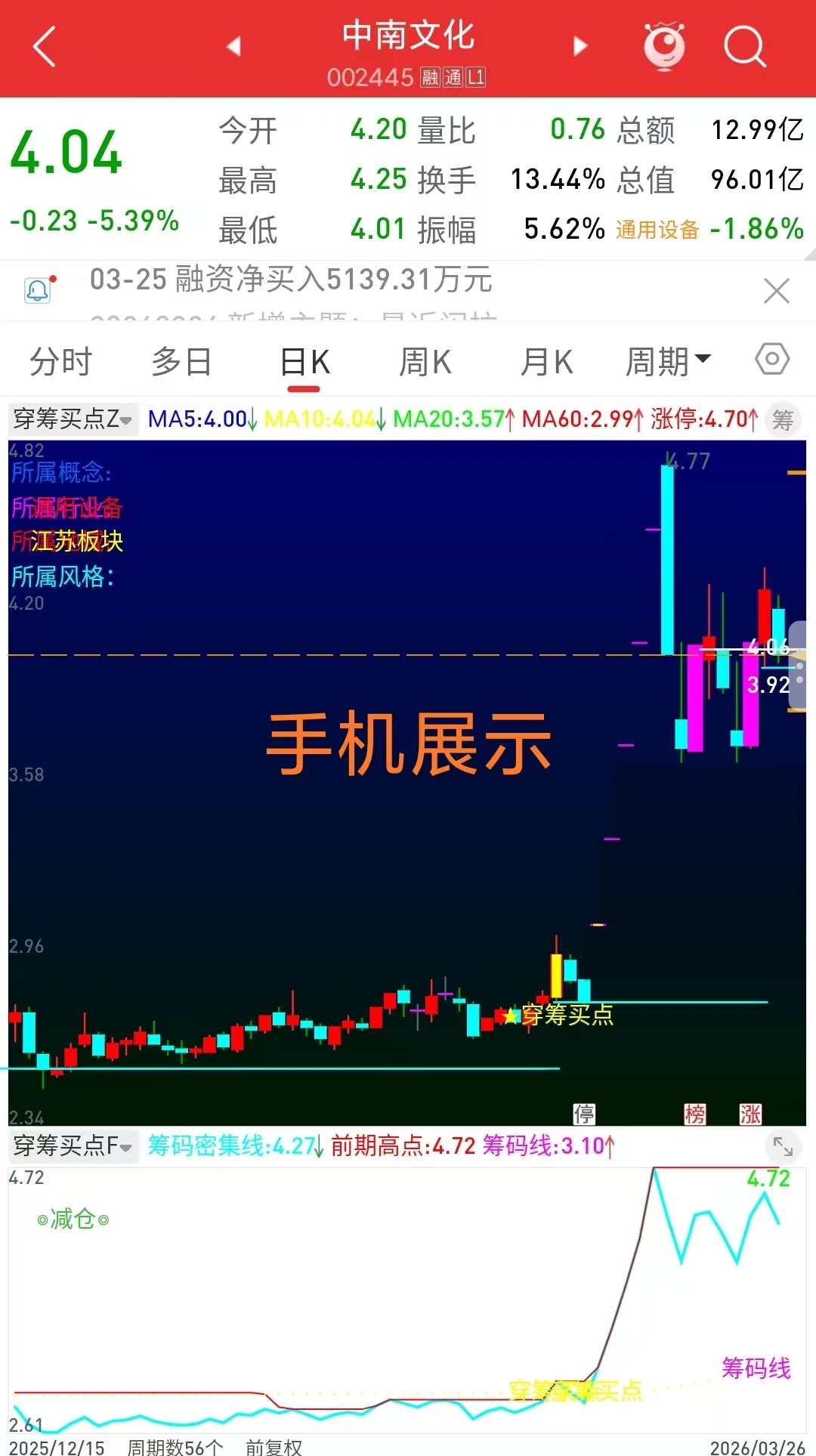Expand the 周期 period dropdown

(x=669, y=362)
